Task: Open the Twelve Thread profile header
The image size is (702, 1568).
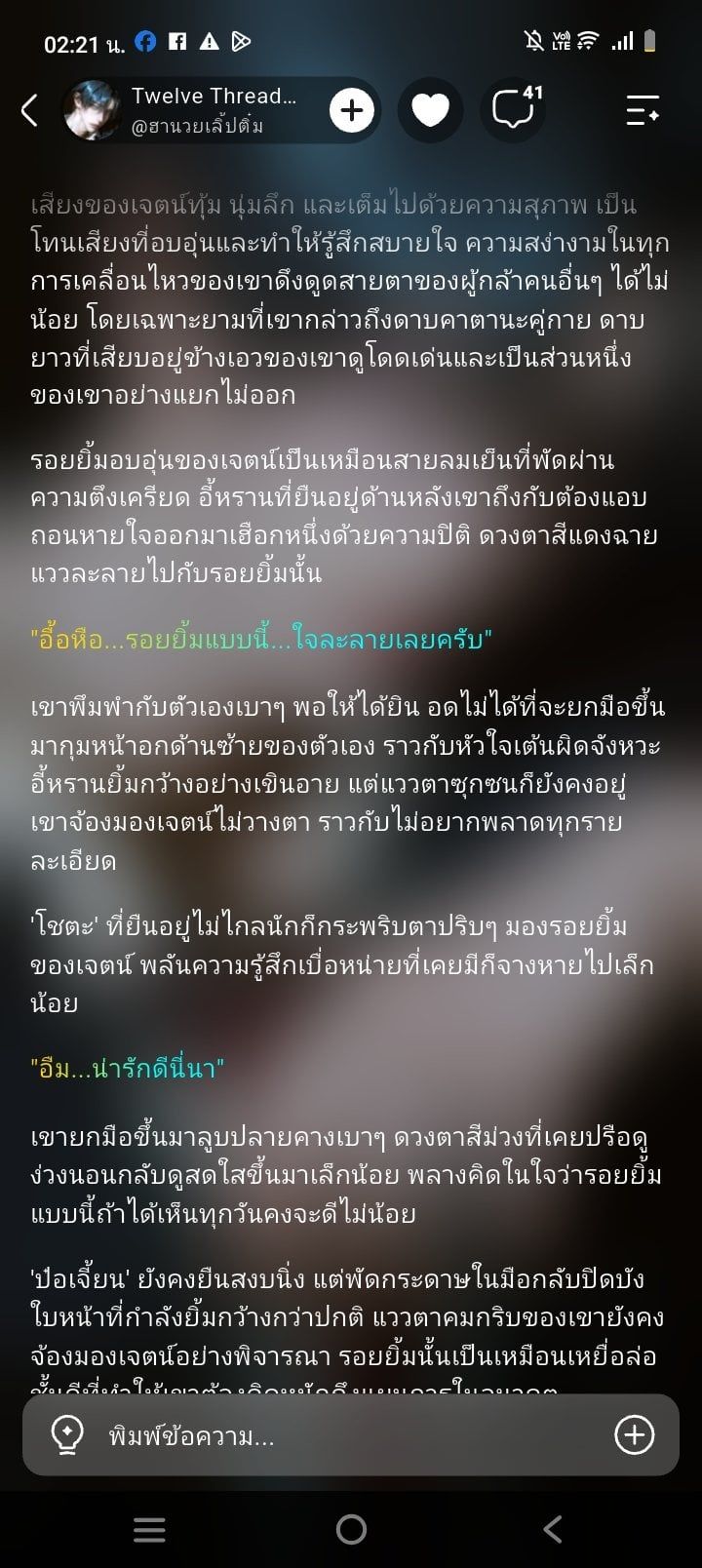Action: pos(191,110)
